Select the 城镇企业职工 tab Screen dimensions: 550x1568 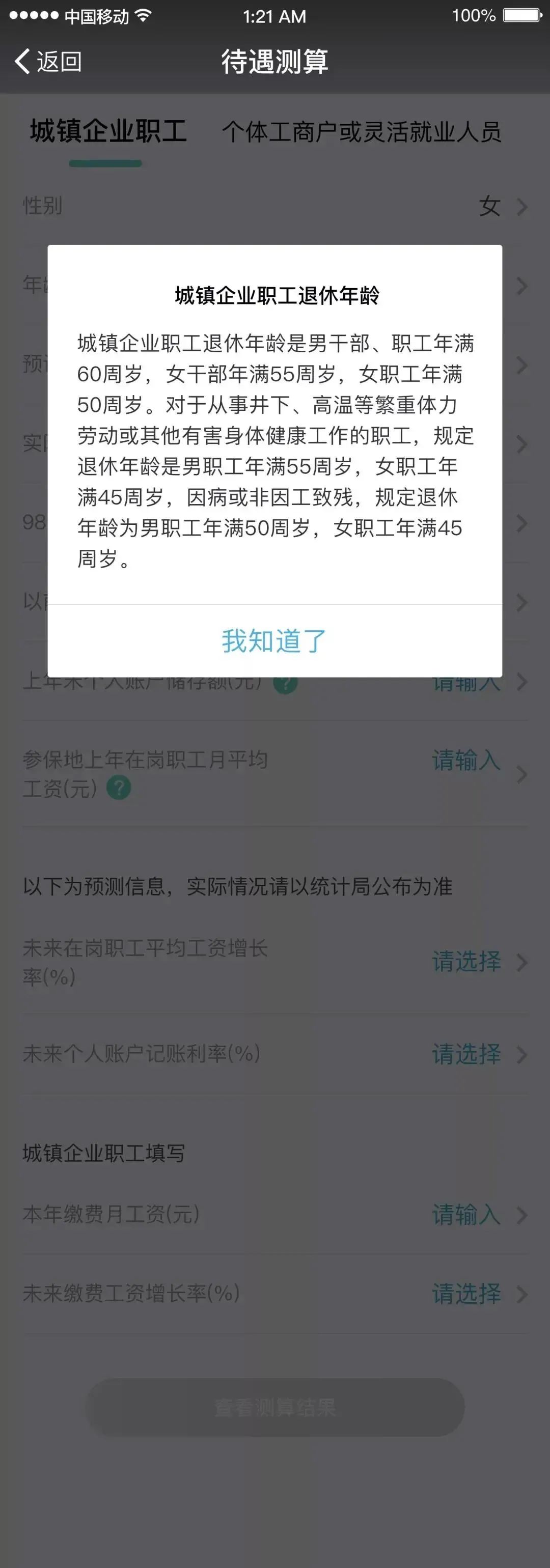coord(108,131)
